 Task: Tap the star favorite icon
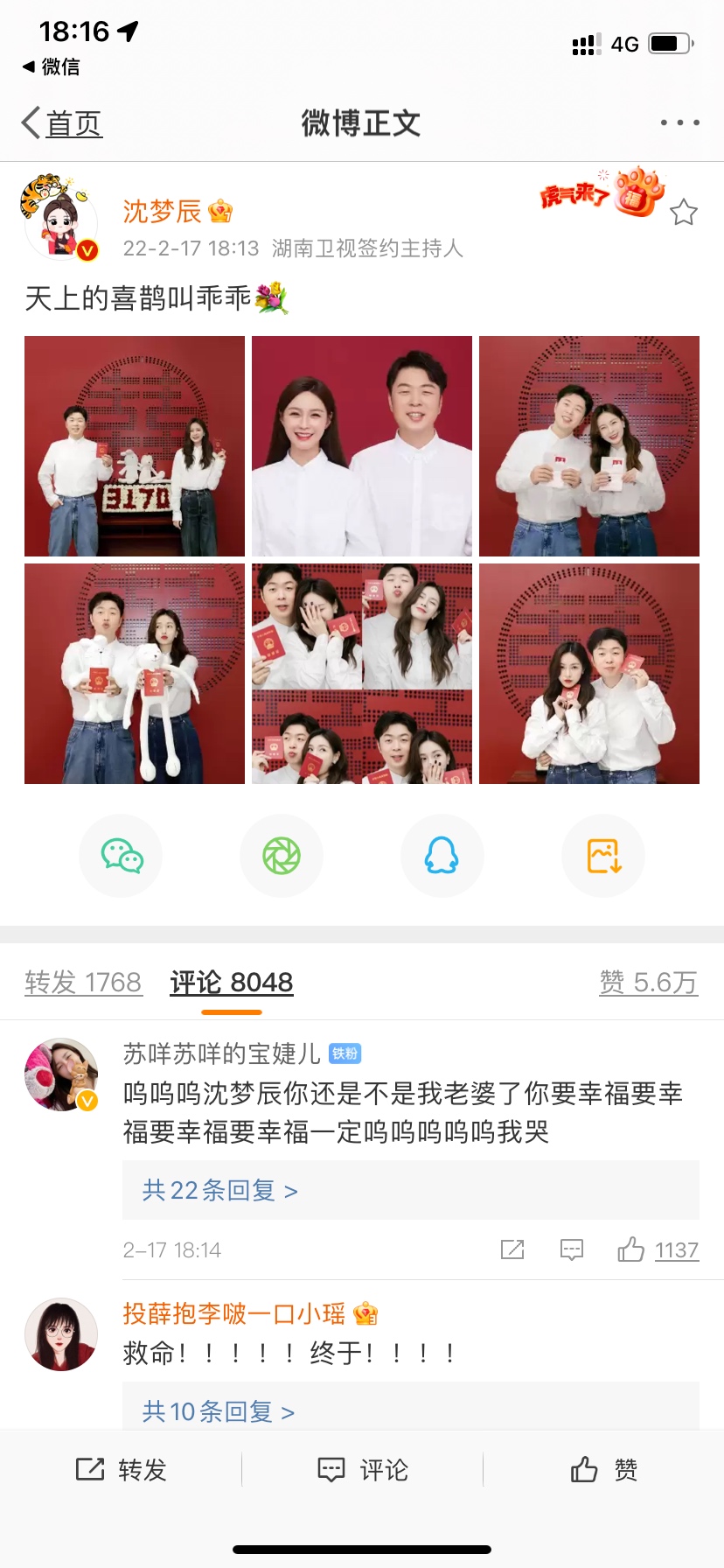point(683,212)
